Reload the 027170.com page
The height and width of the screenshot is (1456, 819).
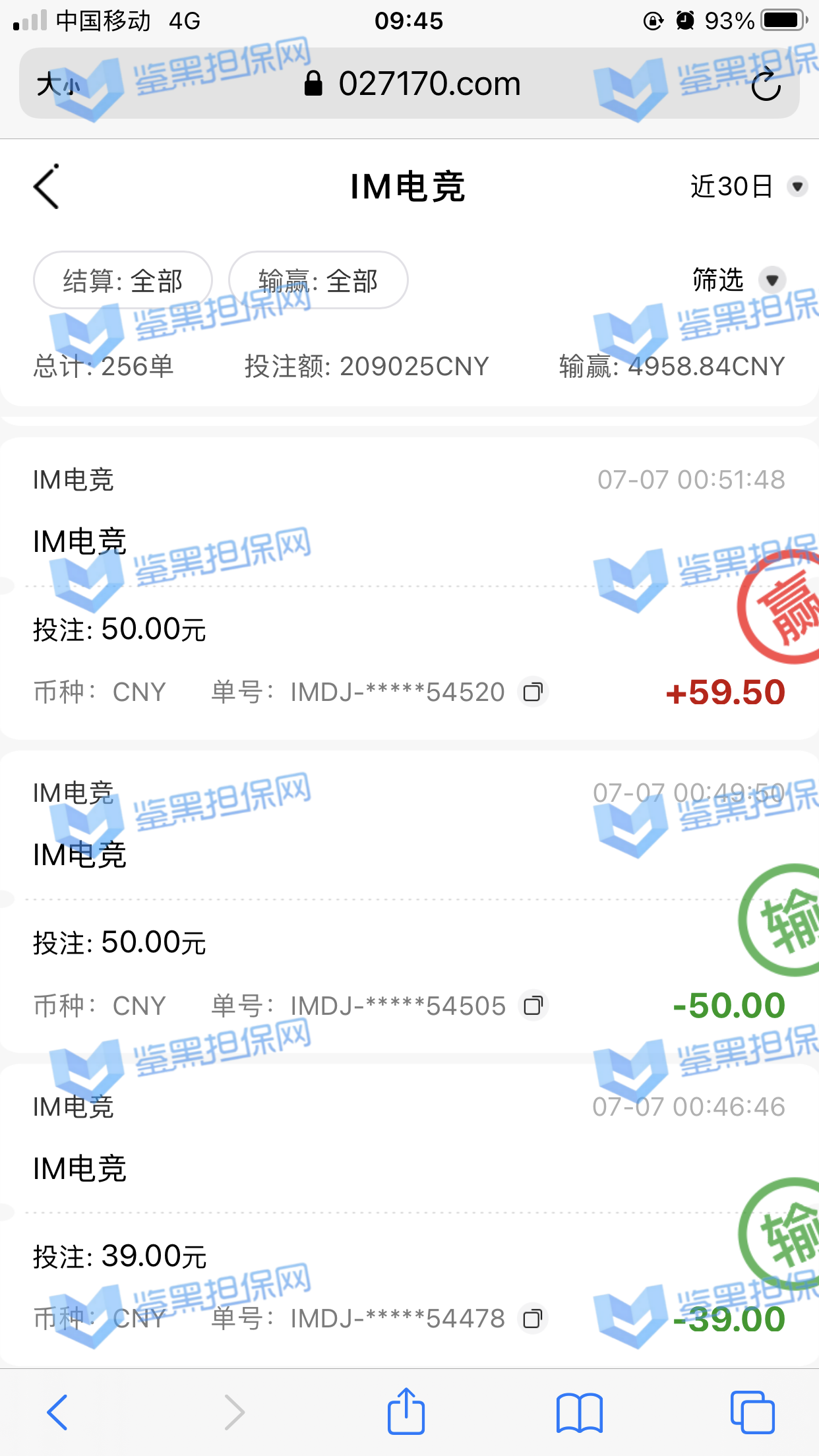[x=766, y=85]
